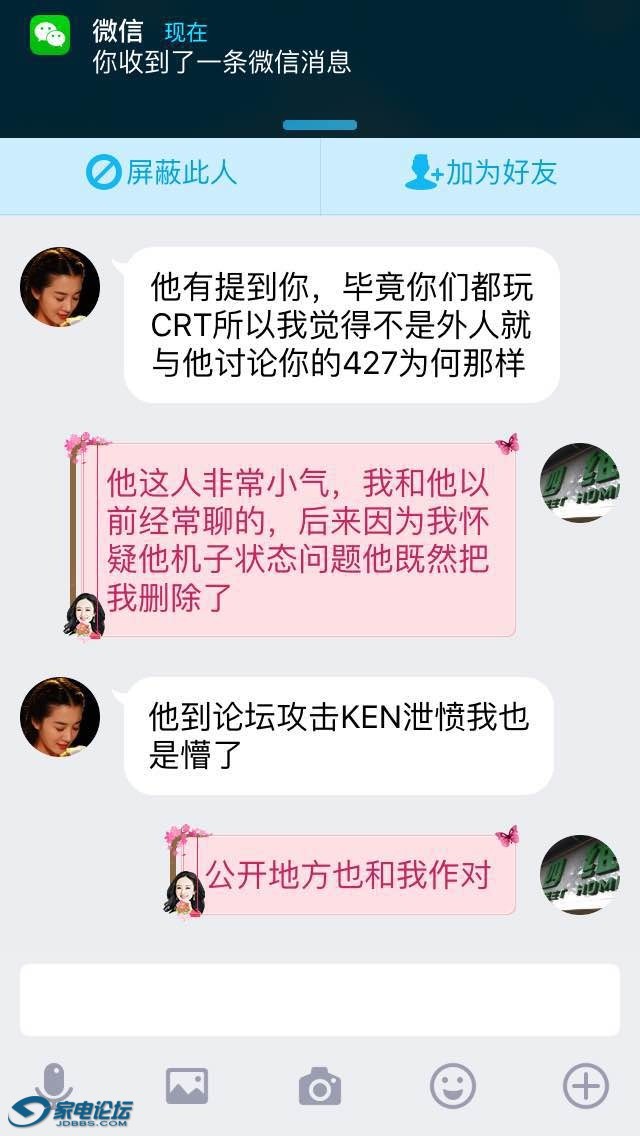Screen dimensions: 640x1136
Task: Tap 加为好友 to add as friend
Action: coord(480,173)
